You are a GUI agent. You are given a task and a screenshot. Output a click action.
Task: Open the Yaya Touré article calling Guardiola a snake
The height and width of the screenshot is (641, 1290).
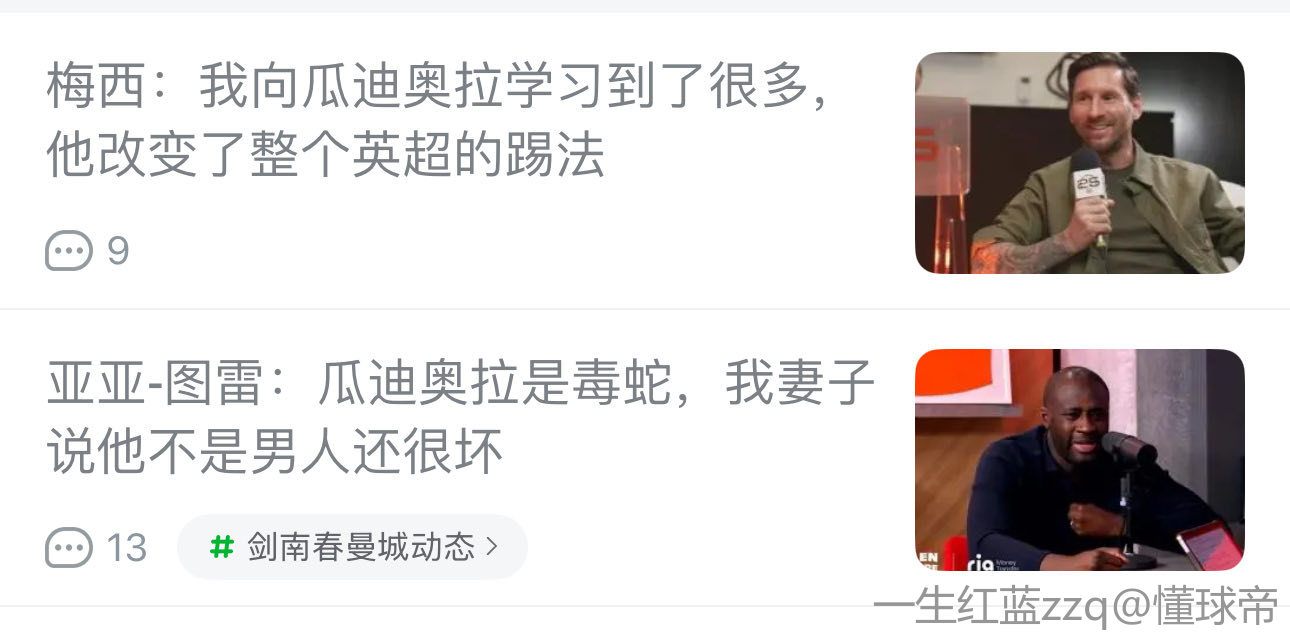[460, 418]
